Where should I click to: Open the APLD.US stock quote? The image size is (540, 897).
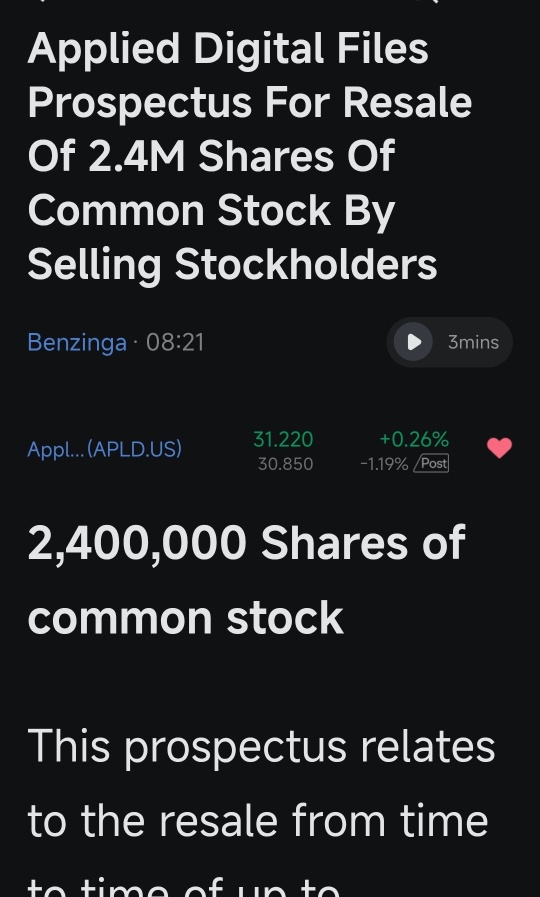click(x=105, y=449)
